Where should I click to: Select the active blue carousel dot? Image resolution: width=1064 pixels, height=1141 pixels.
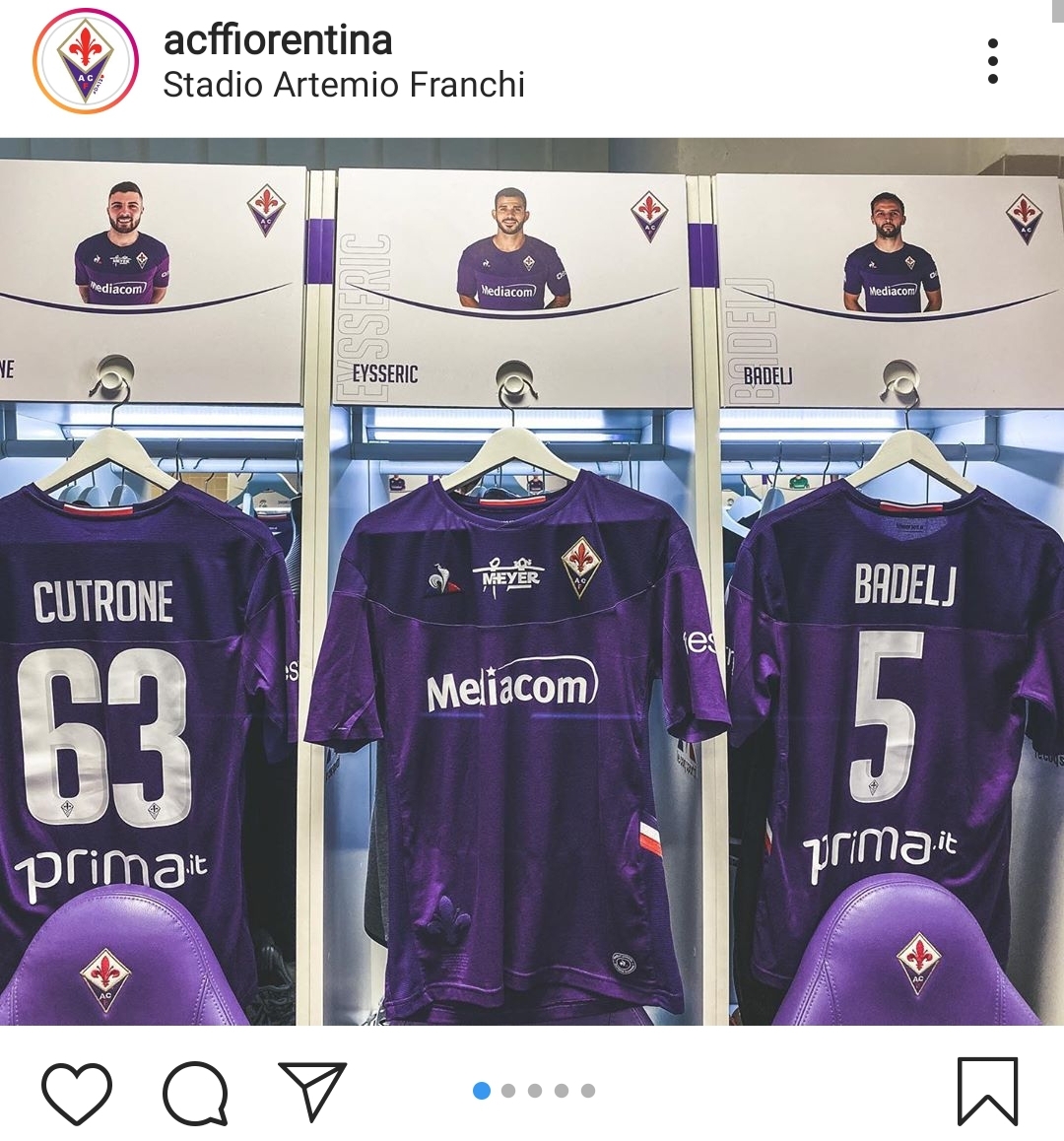(x=482, y=1089)
